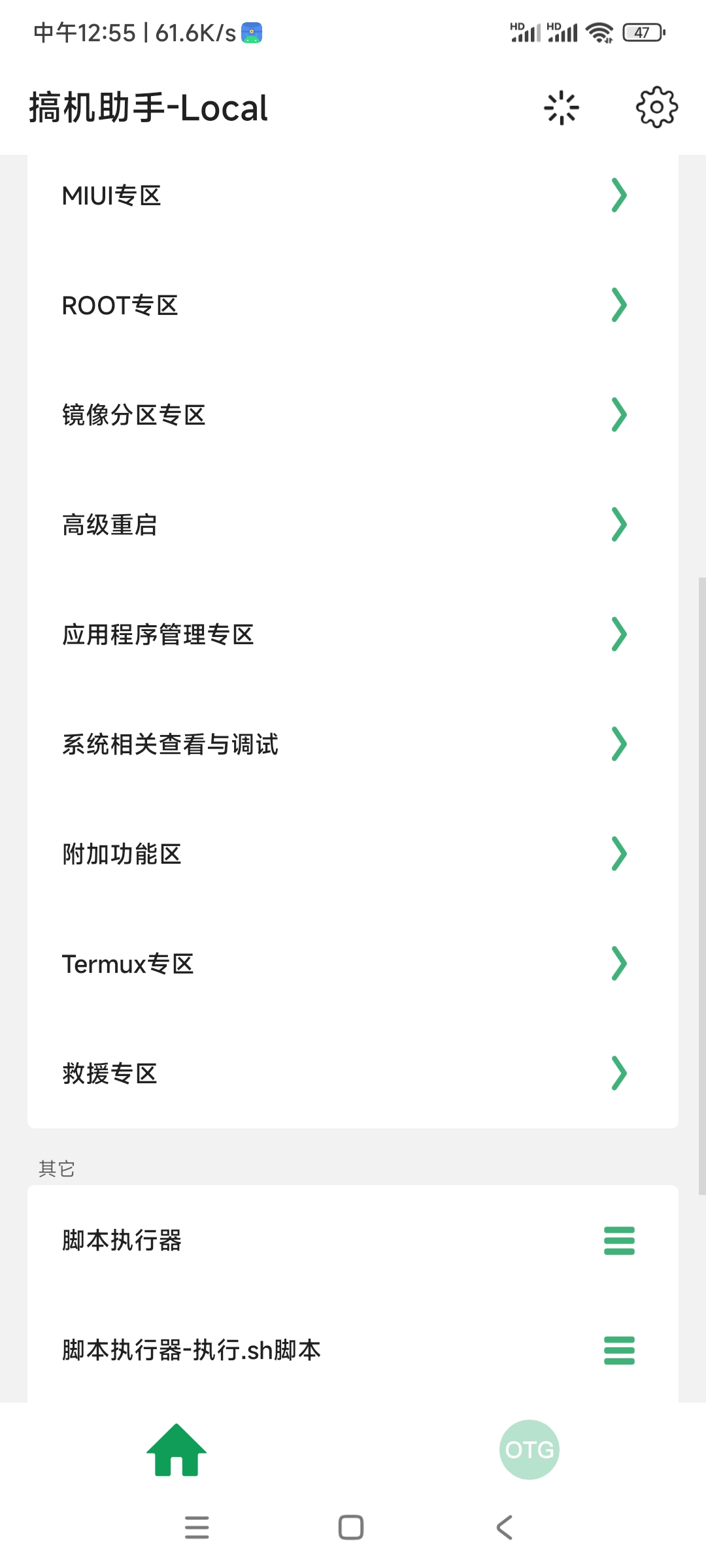Go to 应用程序管理专区

click(353, 634)
